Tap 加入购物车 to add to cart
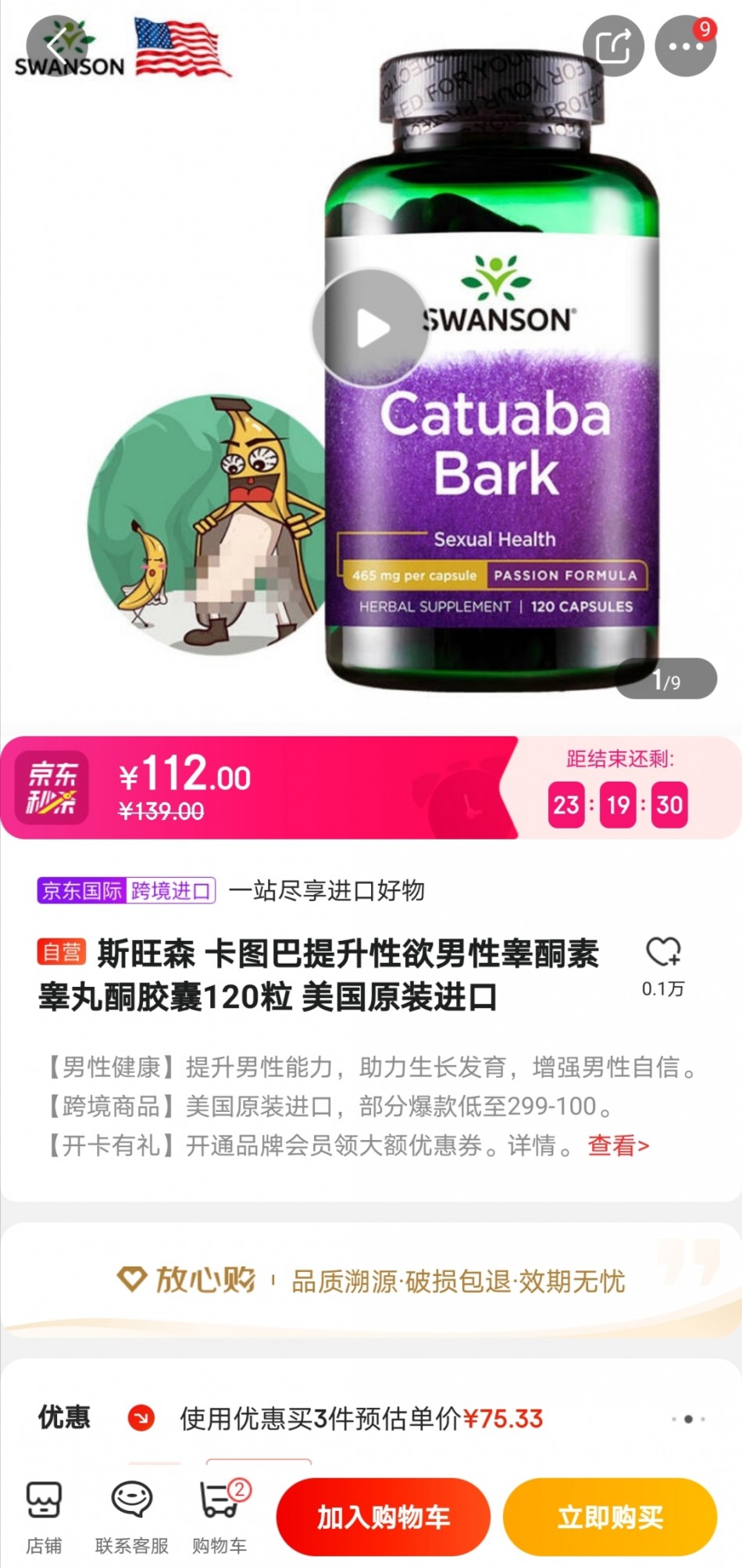 [383, 1516]
